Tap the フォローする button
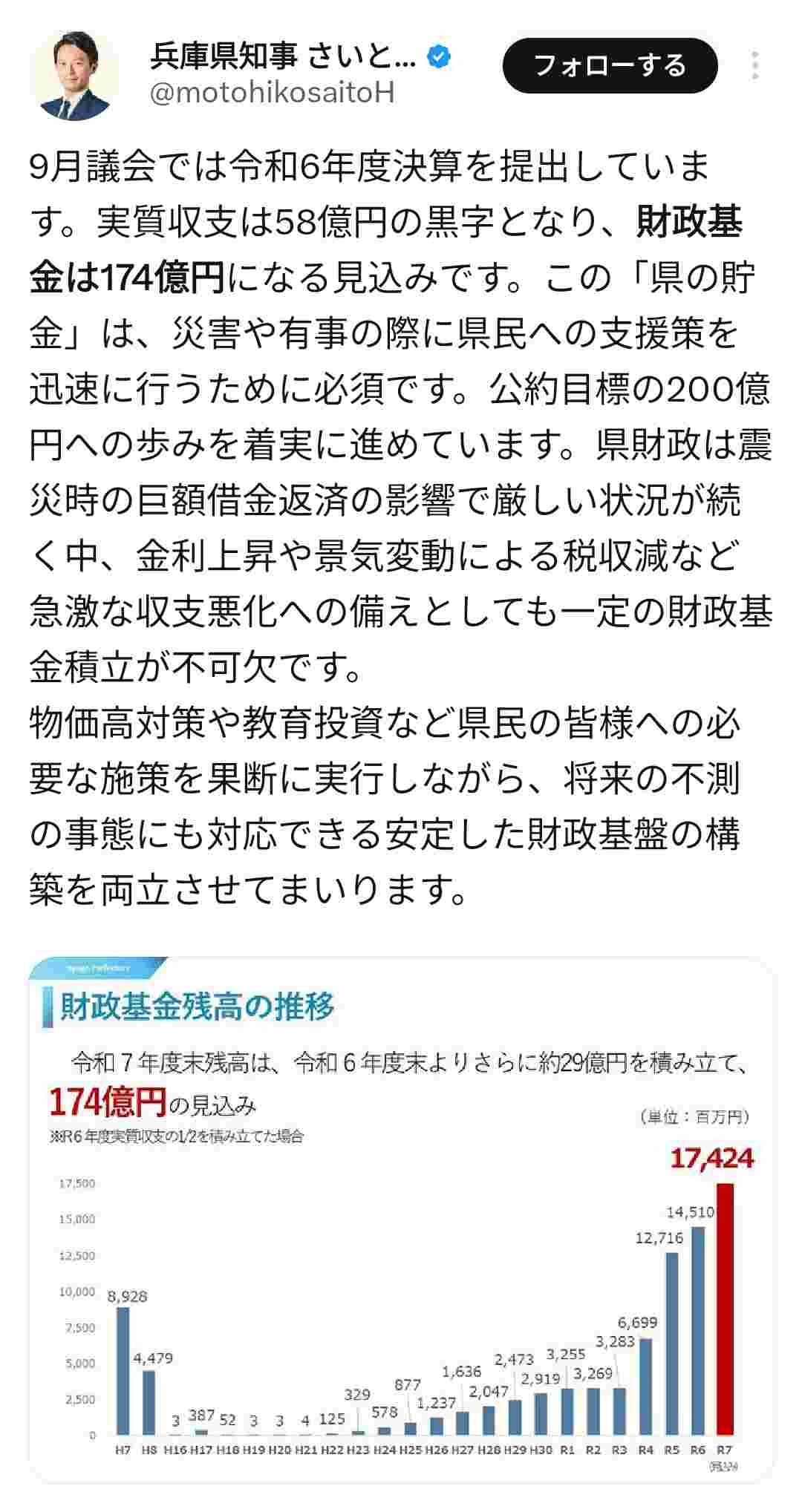802x1512 pixels. [610, 66]
